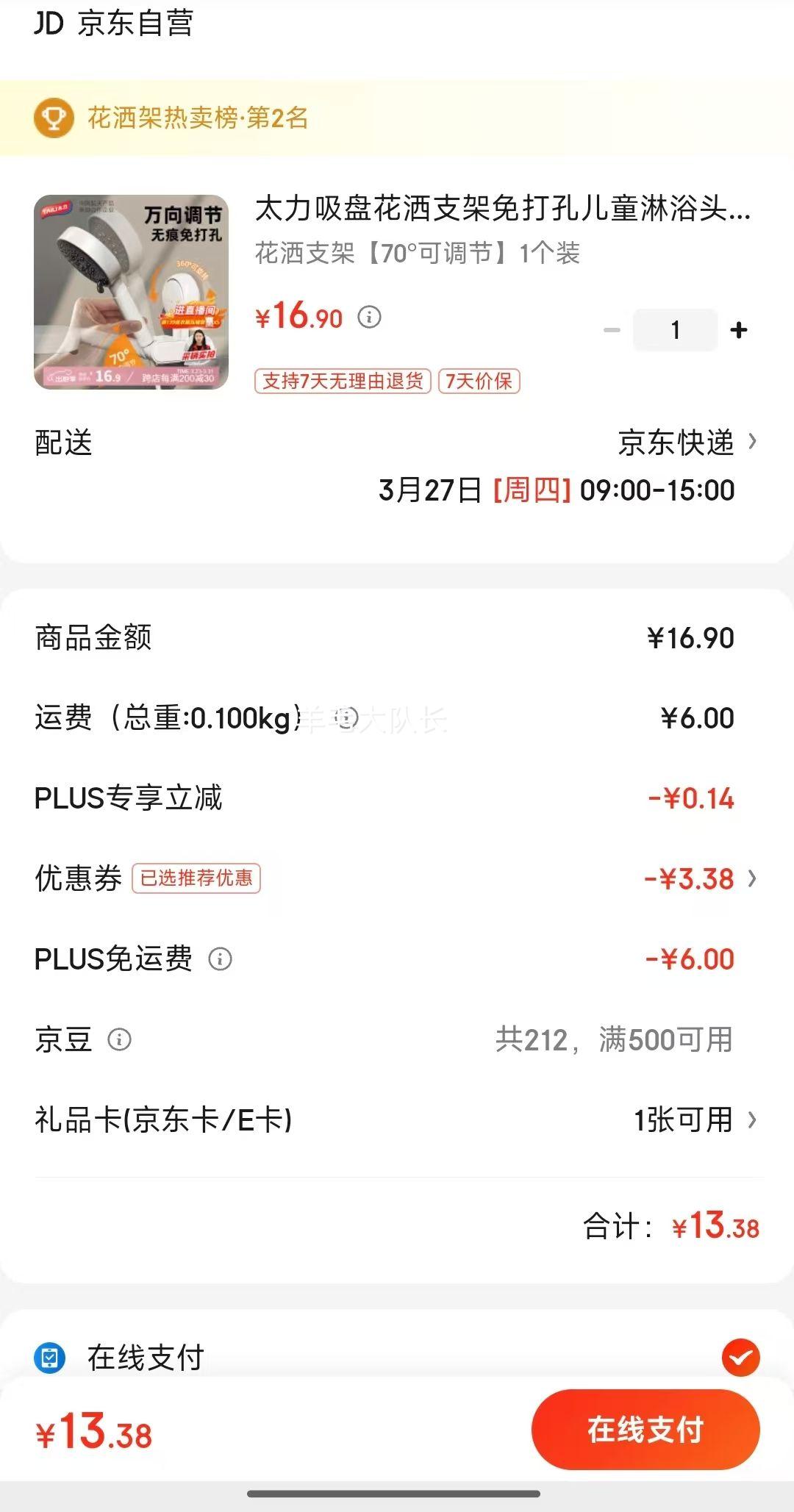Increase quantity with the plus button
This screenshot has height=1512, width=794.
pyautogui.click(x=739, y=330)
